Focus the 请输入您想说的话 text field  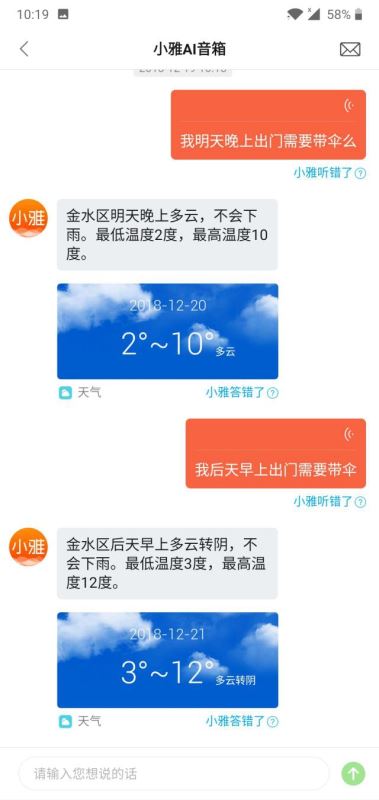[174, 773]
